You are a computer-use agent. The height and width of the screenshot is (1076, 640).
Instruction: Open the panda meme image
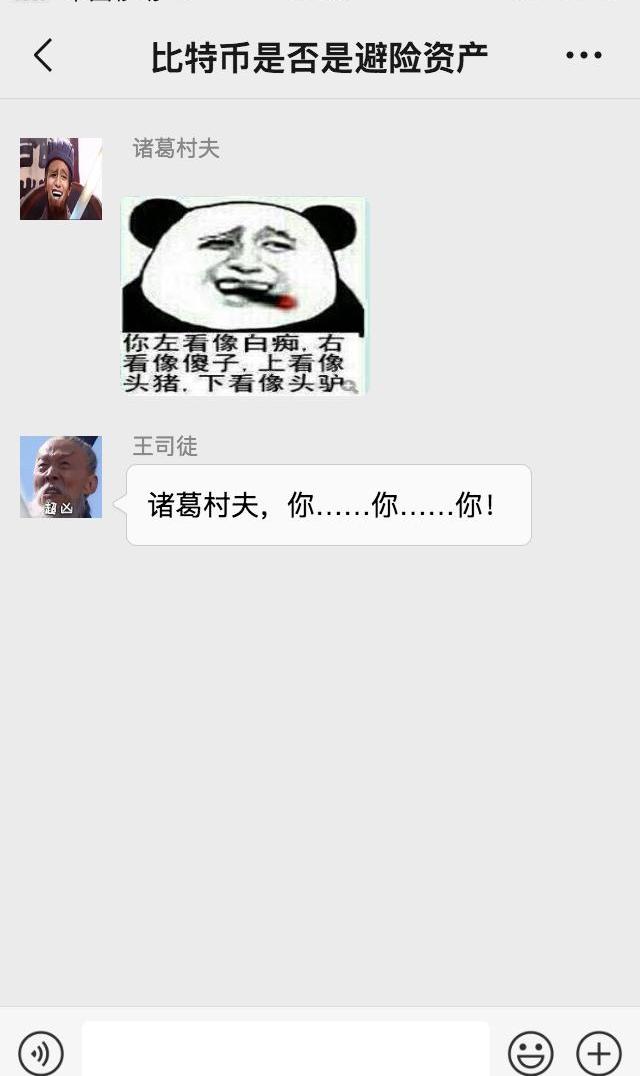(x=244, y=295)
